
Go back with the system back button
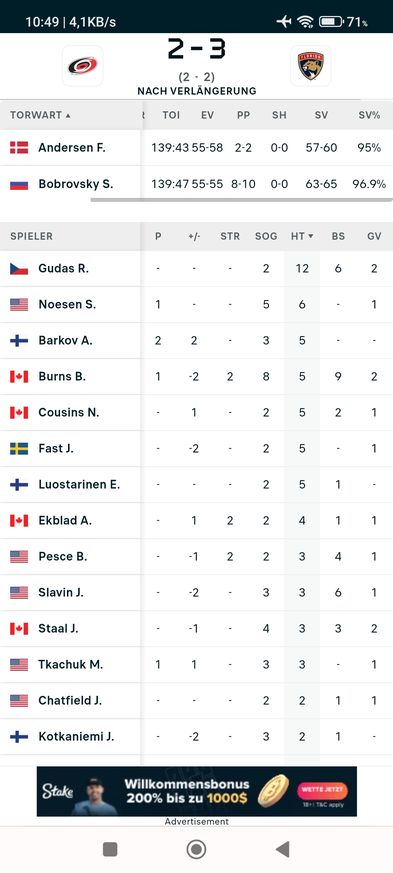pos(283,849)
